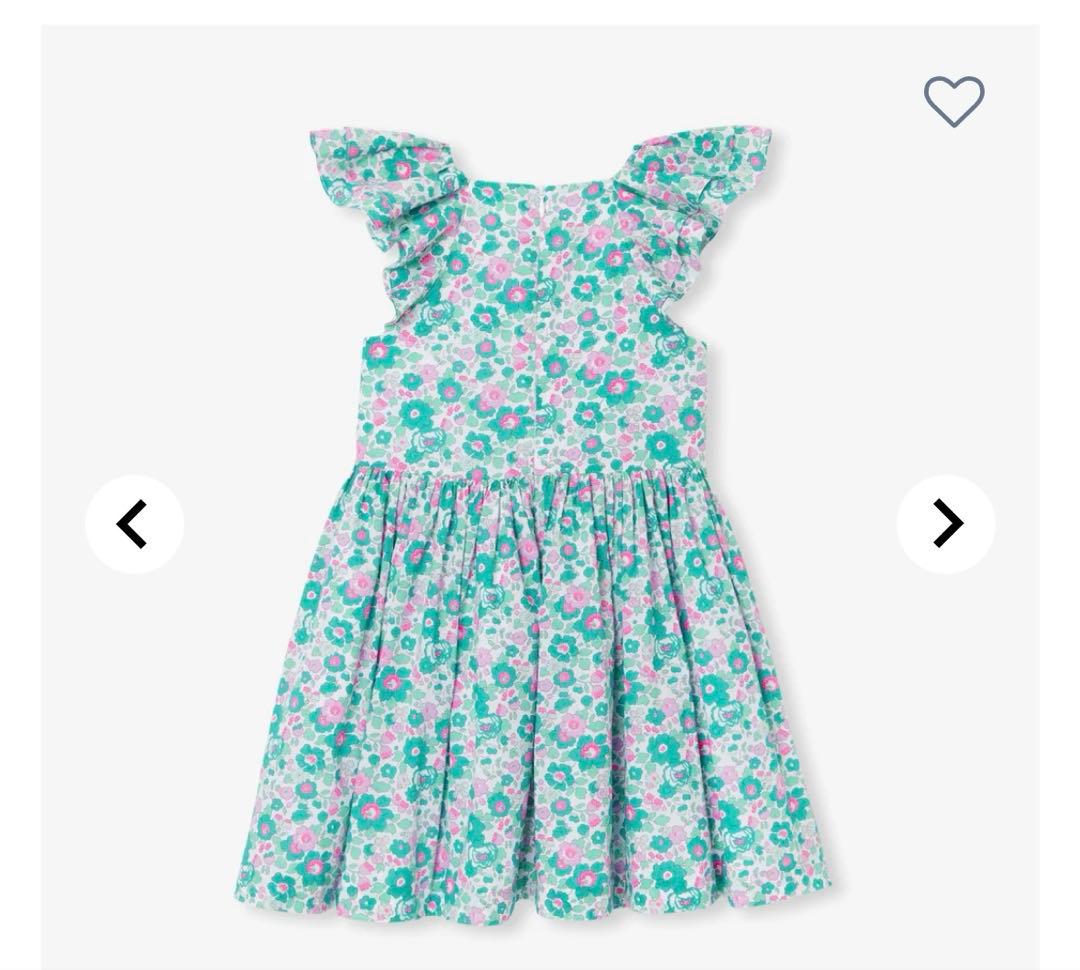The height and width of the screenshot is (970, 1080).
Task: Show the next product photo
Action: pyautogui.click(x=946, y=524)
